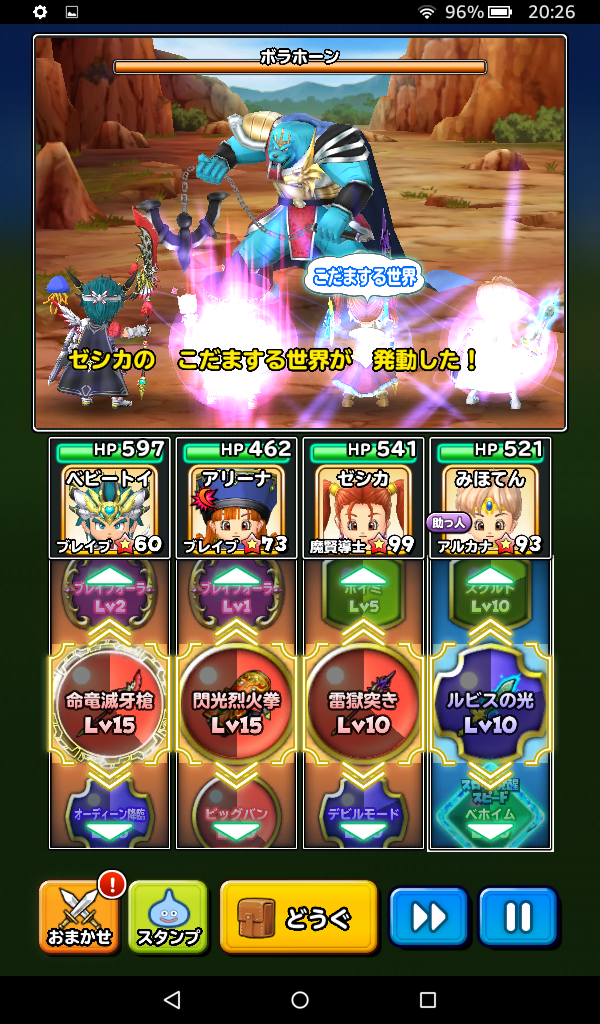
Task: Choose the スクルト Lv10 skill
Action: [x=490, y=598]
